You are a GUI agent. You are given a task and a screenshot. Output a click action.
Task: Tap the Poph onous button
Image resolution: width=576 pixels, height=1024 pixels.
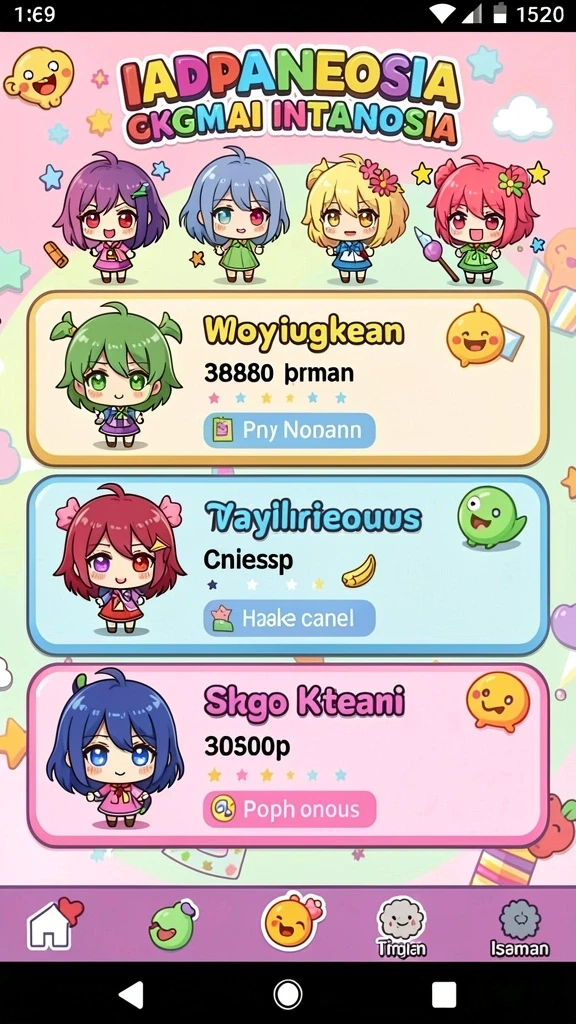289,809
